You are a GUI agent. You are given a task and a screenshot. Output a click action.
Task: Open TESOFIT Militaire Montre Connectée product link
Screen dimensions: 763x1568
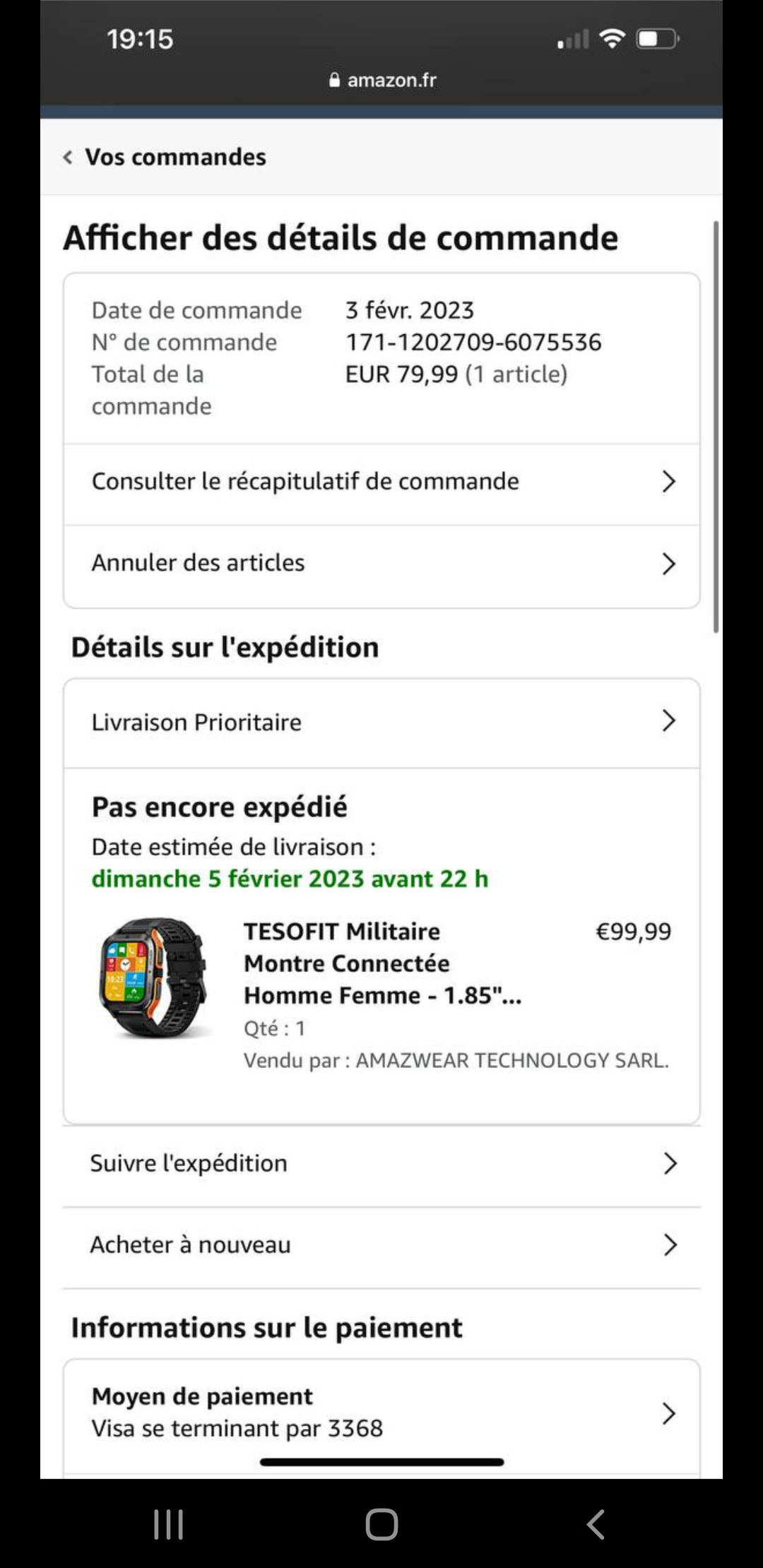(x=381, y=963)
